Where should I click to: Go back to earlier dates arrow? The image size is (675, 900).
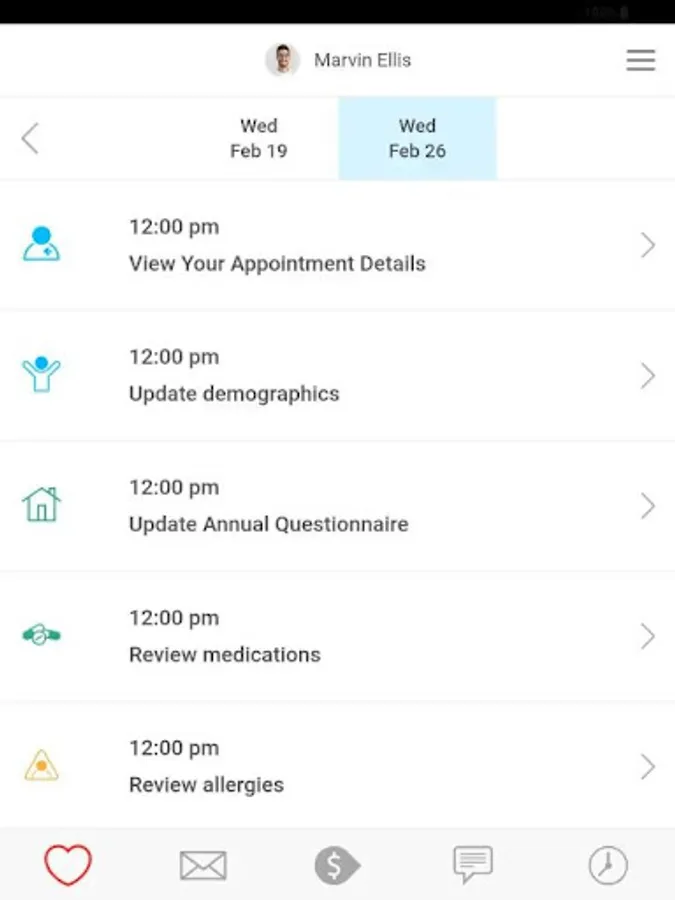30,138
